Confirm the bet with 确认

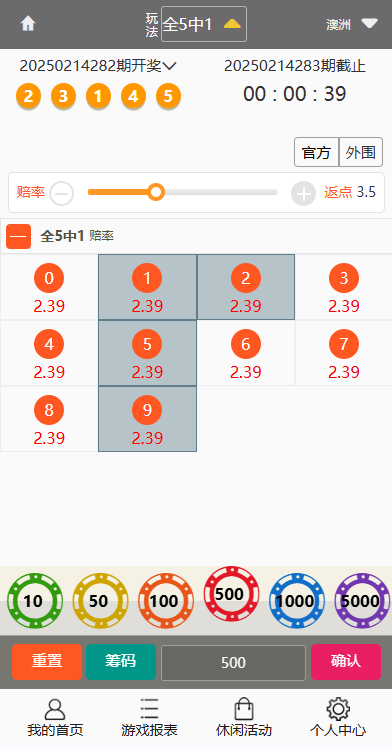pyautogui.click(x=346, y=662)
